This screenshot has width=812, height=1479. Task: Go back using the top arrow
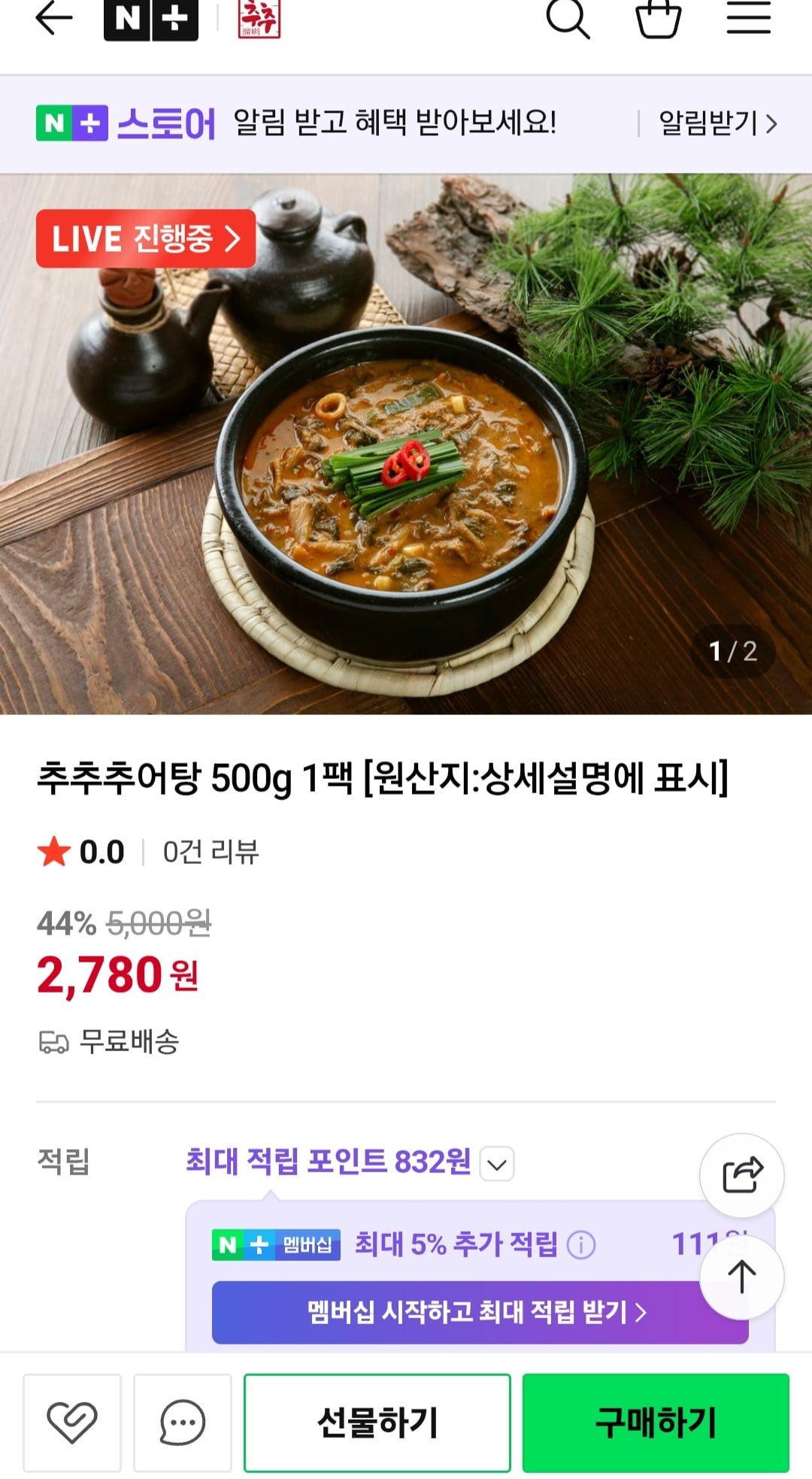[x=54, y=19]
